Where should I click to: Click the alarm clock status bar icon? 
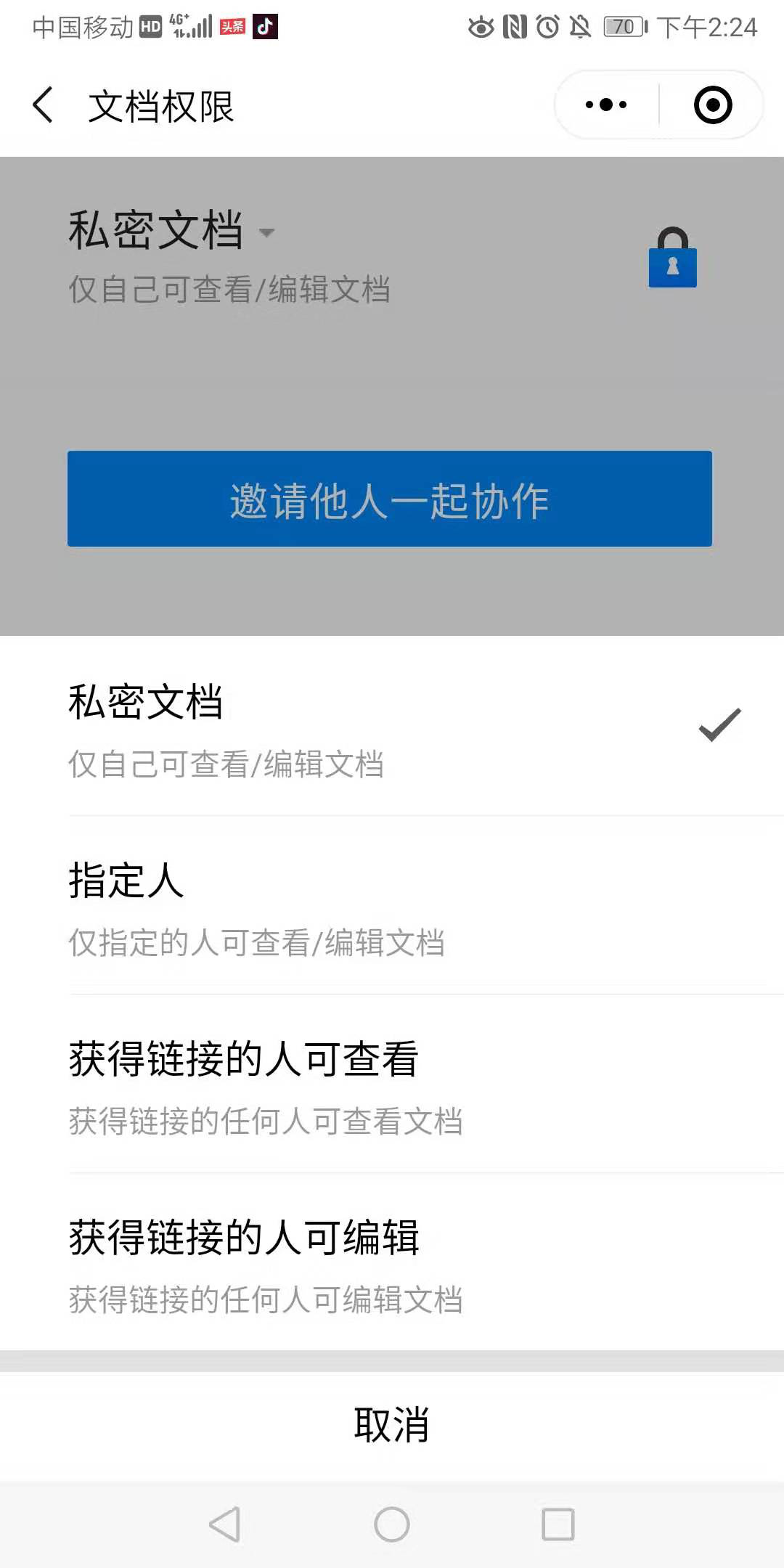pos(547,26)
